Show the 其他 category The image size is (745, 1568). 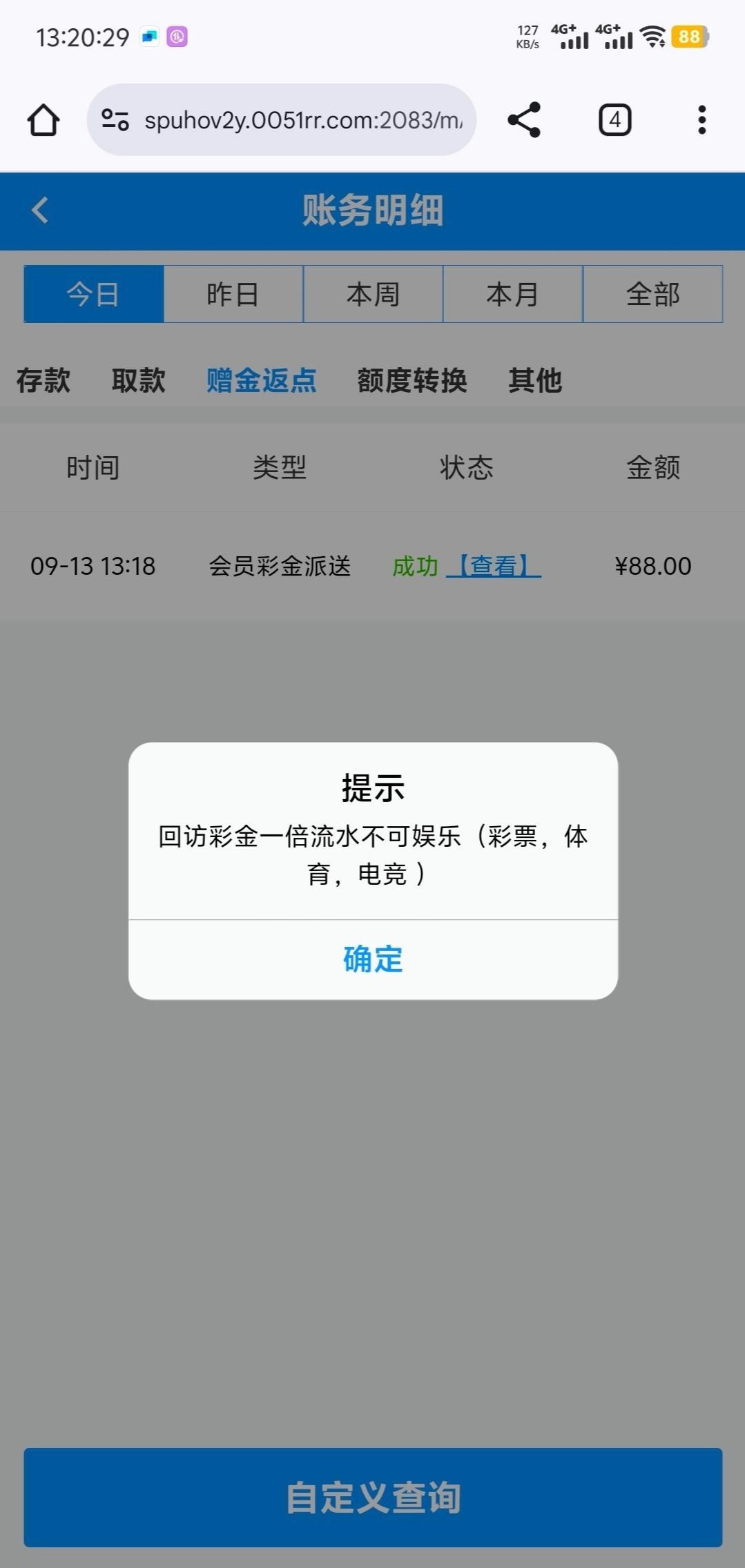(535, 380)
